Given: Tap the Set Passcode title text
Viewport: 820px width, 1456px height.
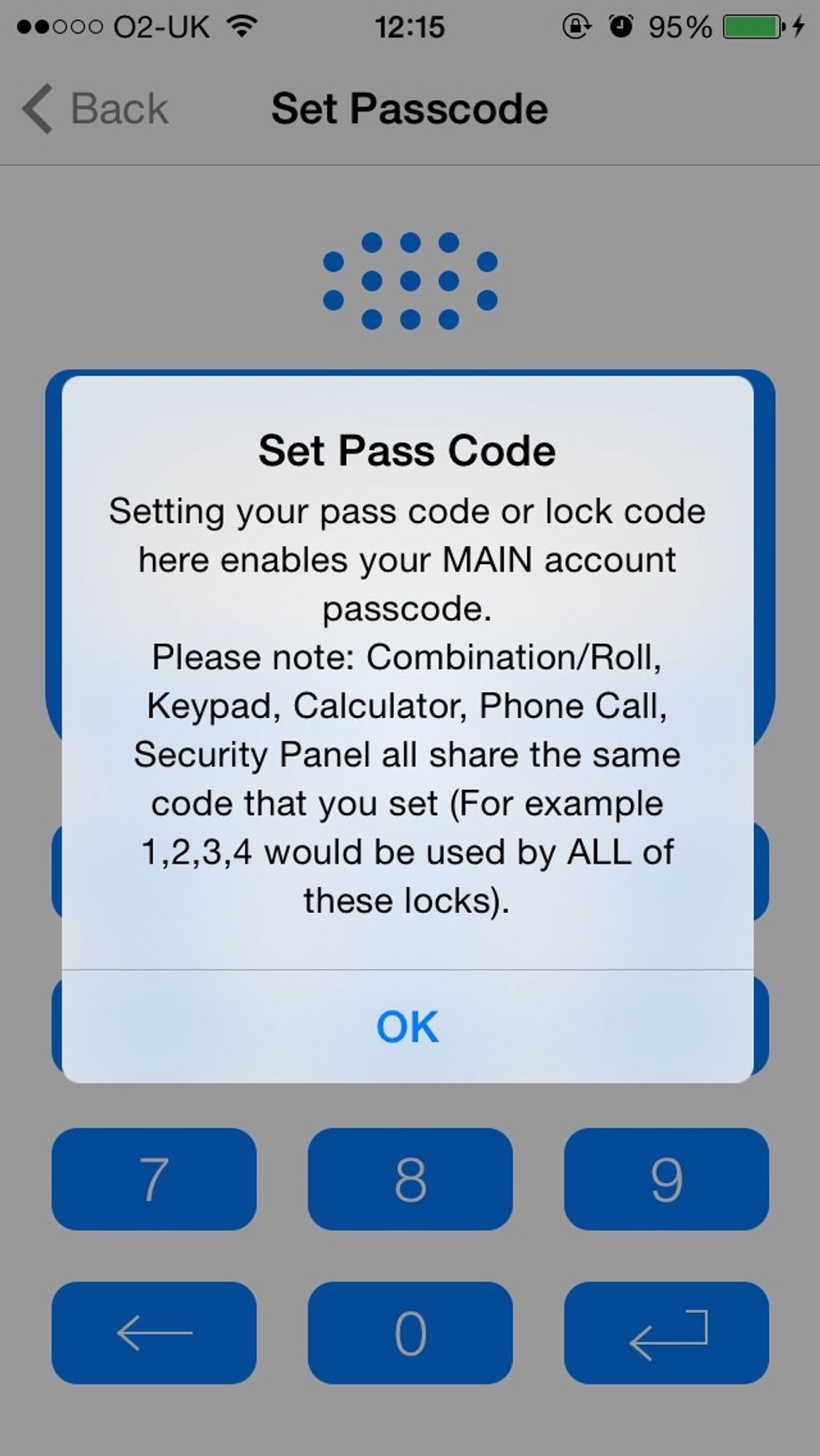Looking at the screenshot, I should pyautogui.click(x=408, y=107).
